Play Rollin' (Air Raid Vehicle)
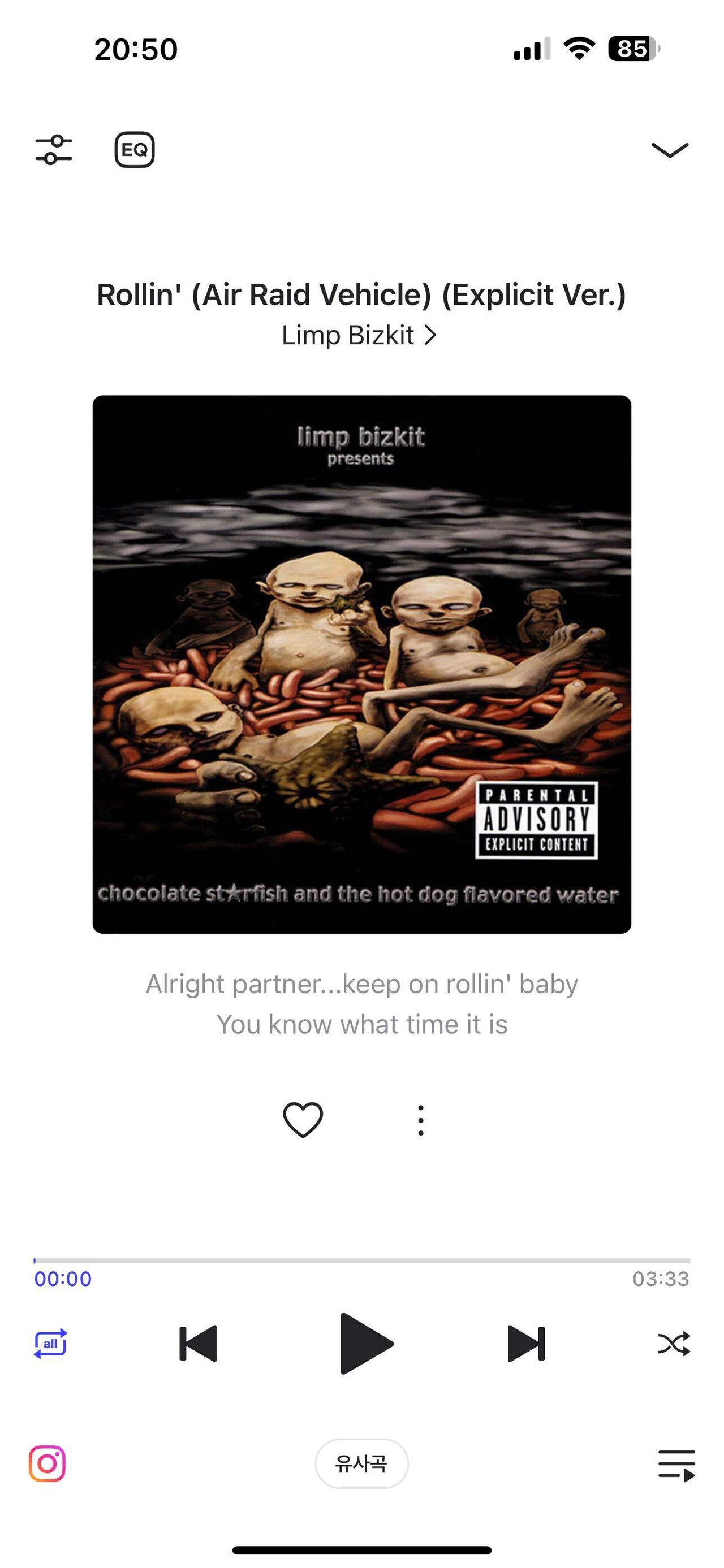 365,1344
